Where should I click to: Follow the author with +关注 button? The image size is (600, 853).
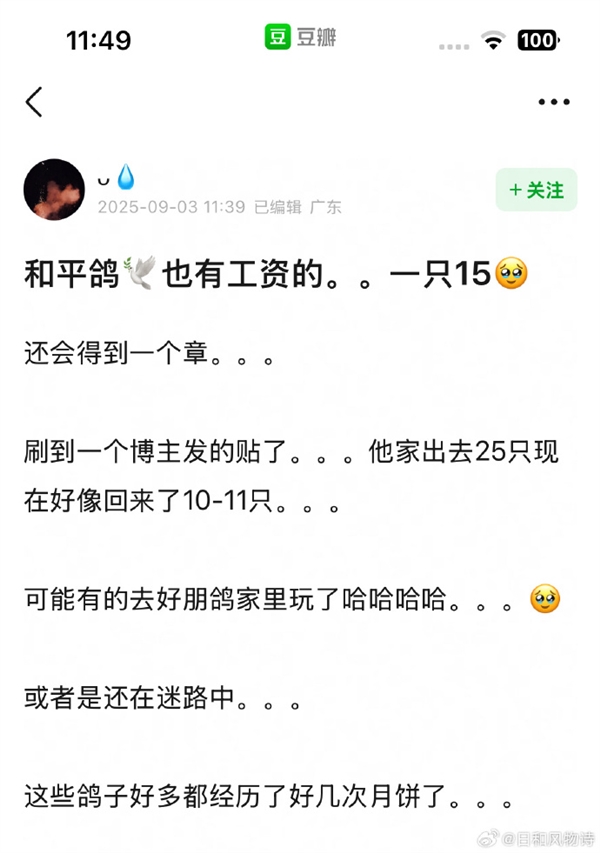coord(536,190)
